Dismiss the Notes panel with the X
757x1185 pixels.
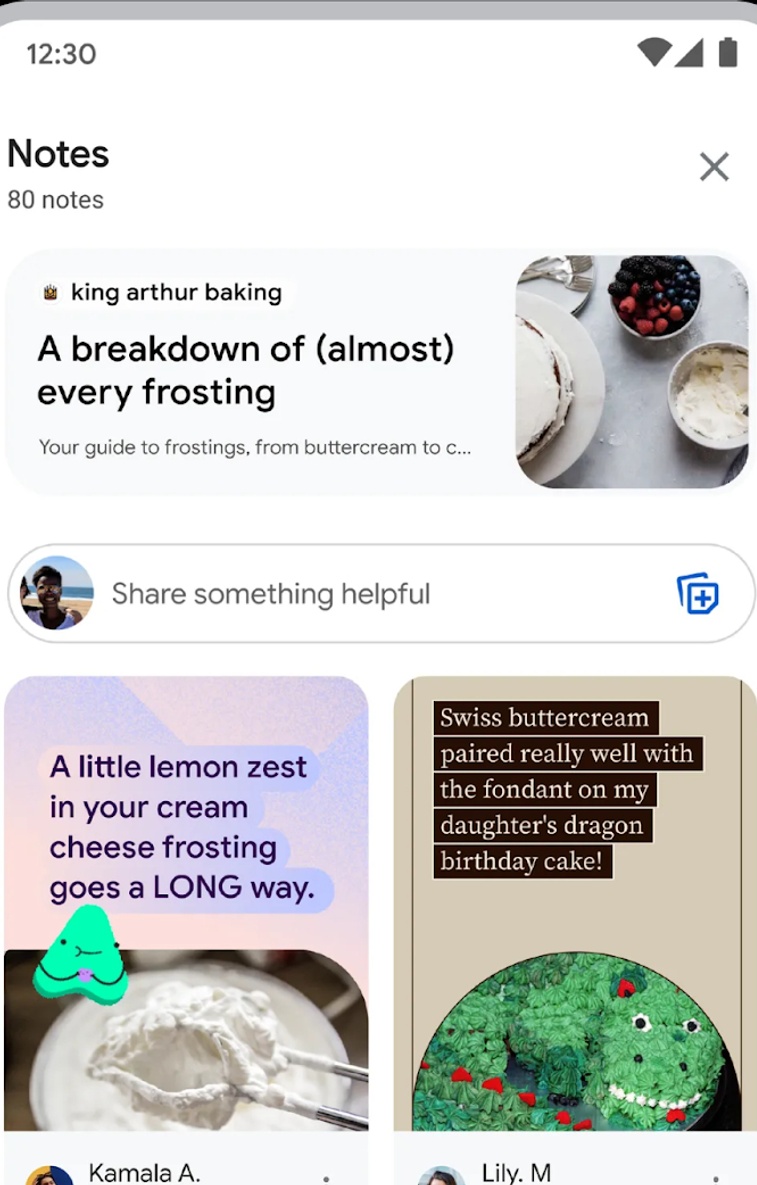[714, 167]
